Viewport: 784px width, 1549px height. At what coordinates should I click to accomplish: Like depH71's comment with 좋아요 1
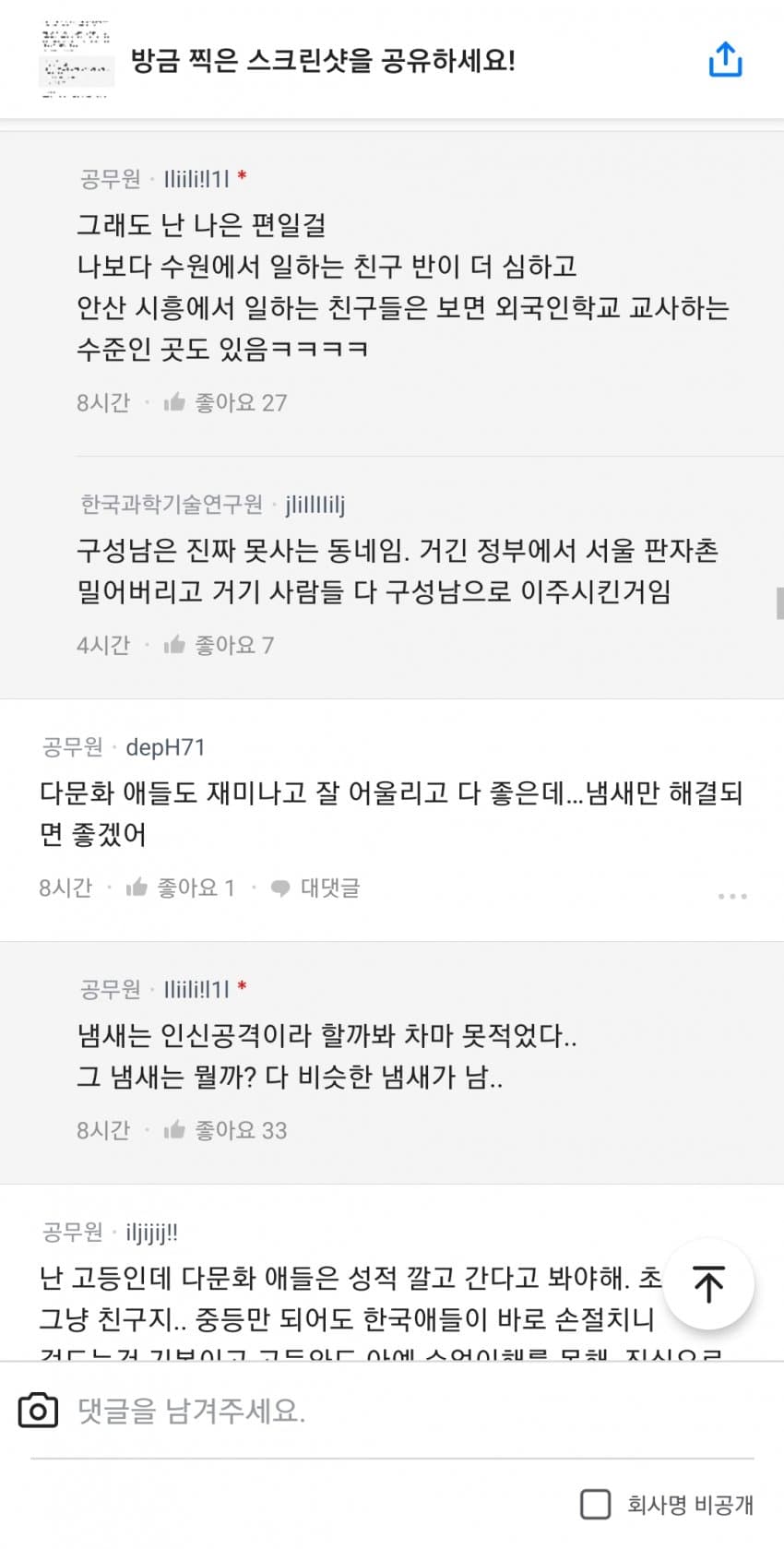coord(181,888)
